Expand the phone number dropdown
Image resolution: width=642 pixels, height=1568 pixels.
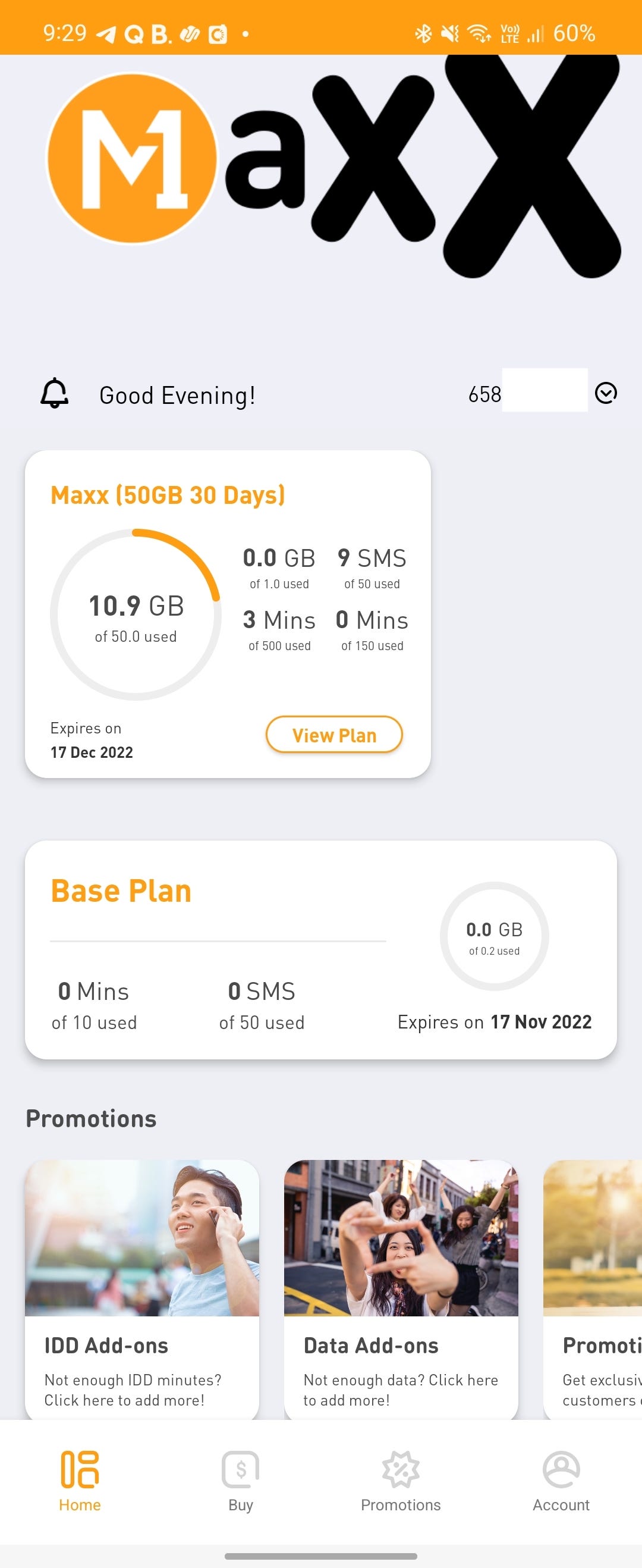click(x=606, y=393)
